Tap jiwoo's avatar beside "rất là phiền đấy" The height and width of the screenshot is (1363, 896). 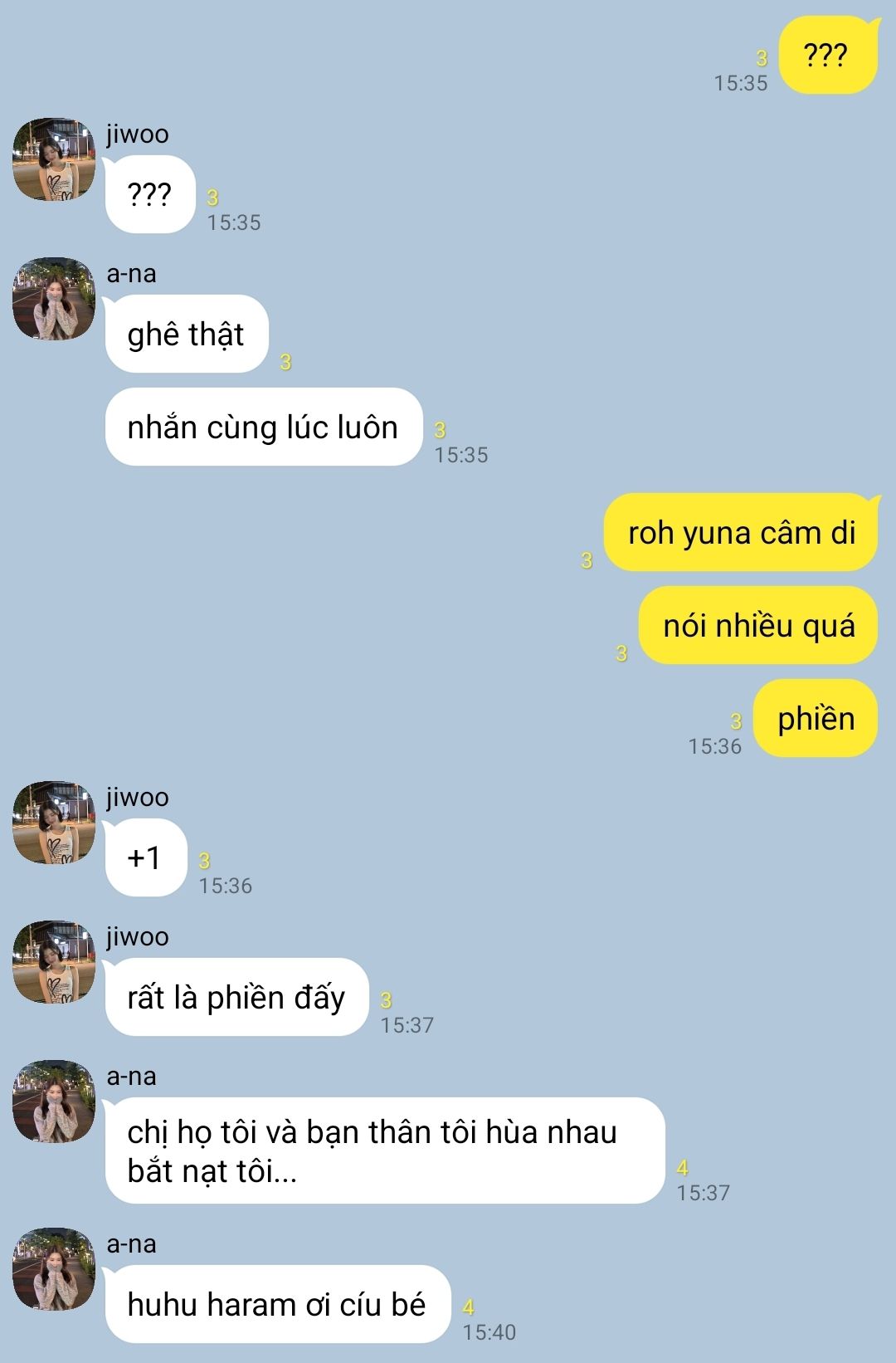point(54,962)
